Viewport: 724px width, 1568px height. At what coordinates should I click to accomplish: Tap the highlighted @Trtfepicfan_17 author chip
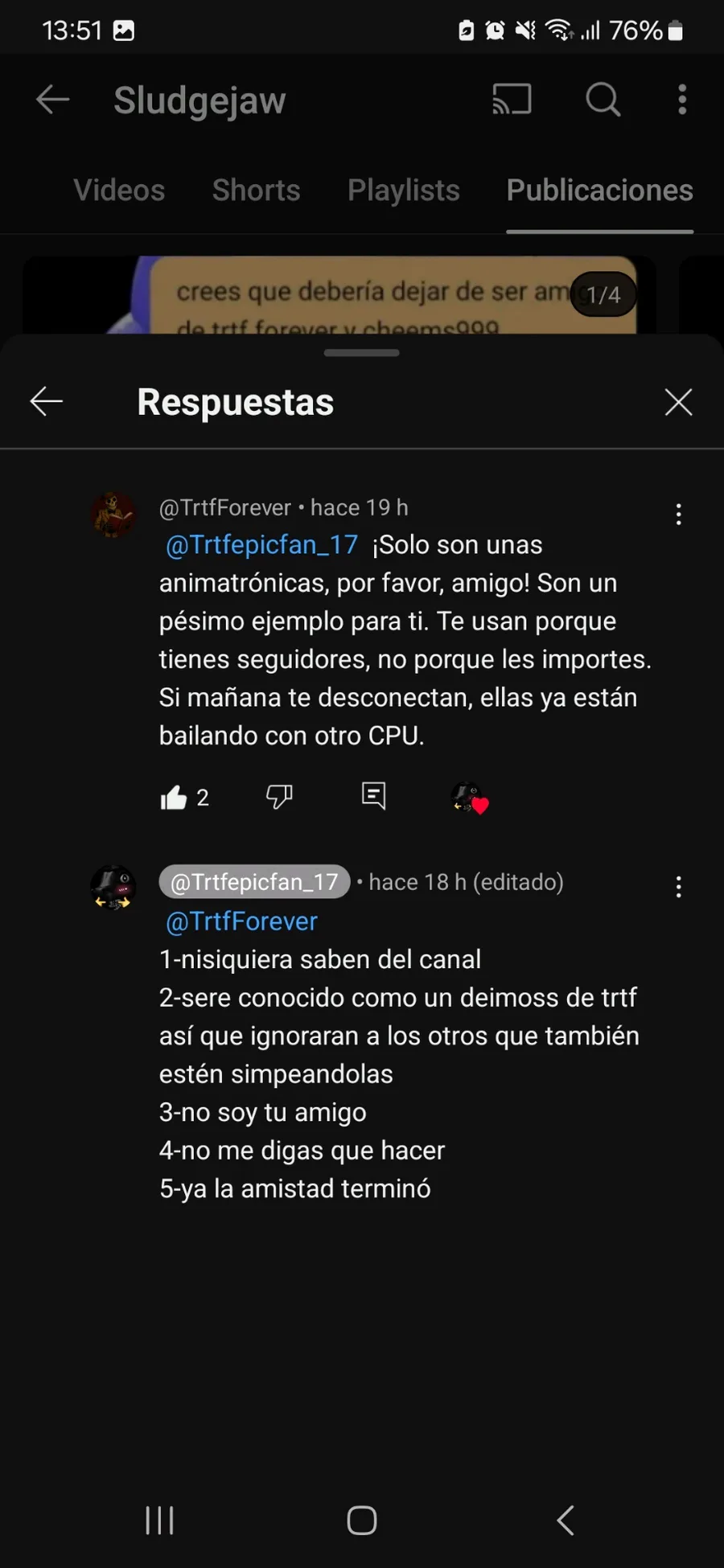click(x=254, y=882)
